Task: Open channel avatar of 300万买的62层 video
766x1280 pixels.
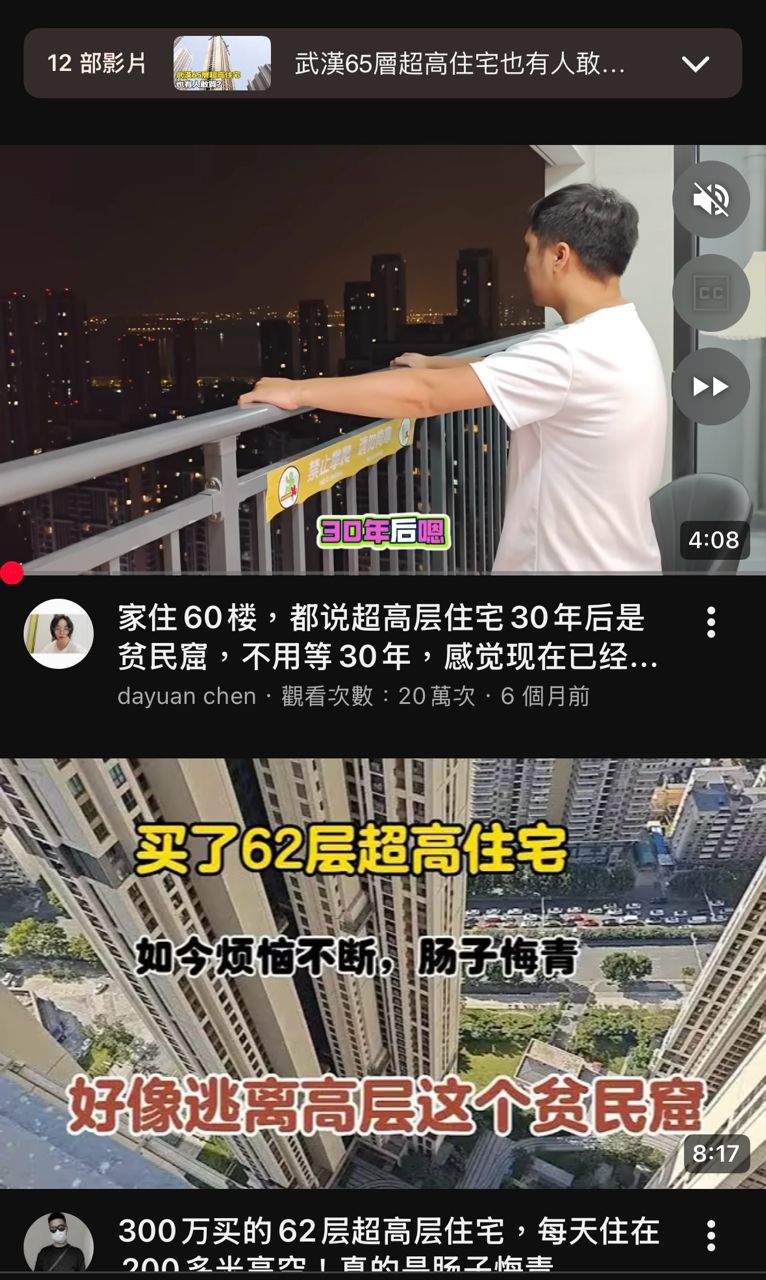Action: click(x=59, y=1244)
